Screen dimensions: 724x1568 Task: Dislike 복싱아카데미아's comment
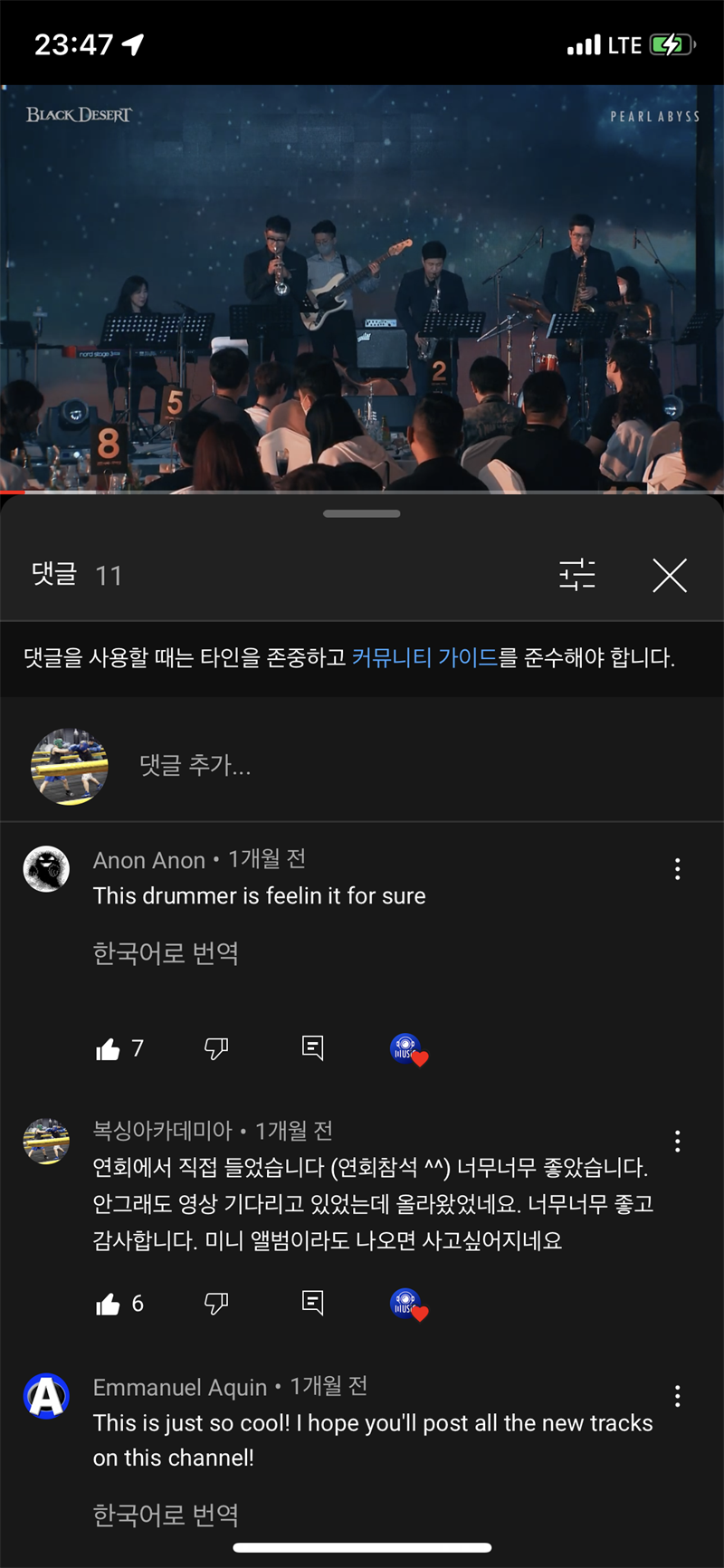point(216,1304)
